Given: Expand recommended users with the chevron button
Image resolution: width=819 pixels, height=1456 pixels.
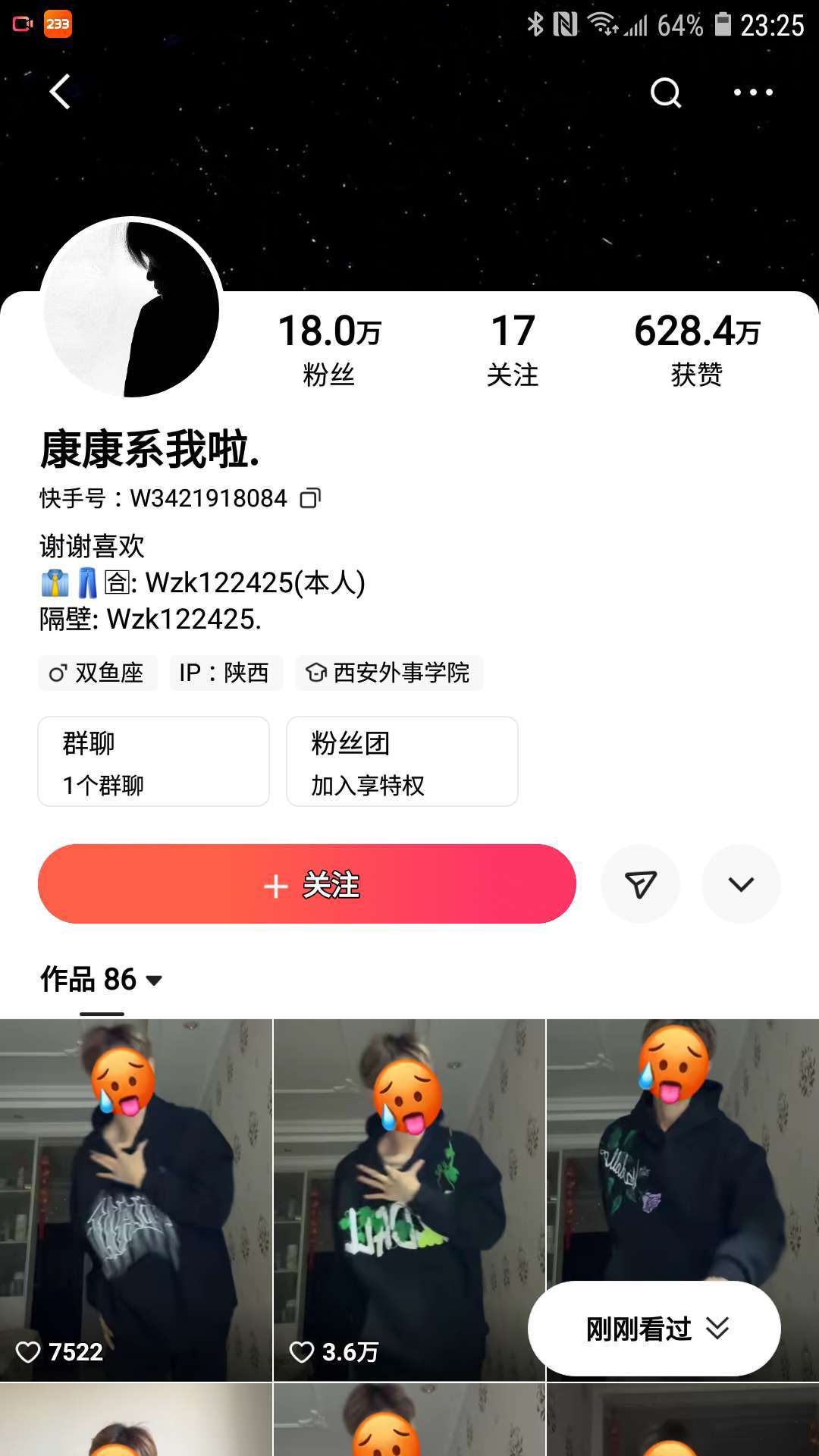Looking at the screenshot, I should click(741, 884).
